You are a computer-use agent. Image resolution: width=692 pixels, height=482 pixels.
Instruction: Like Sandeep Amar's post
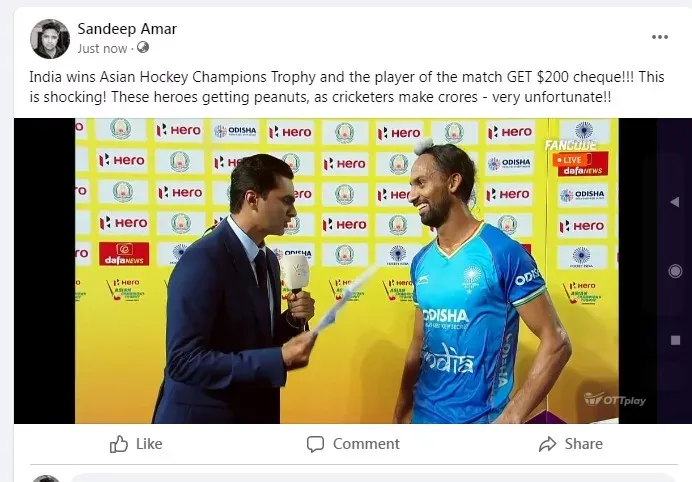136,444
